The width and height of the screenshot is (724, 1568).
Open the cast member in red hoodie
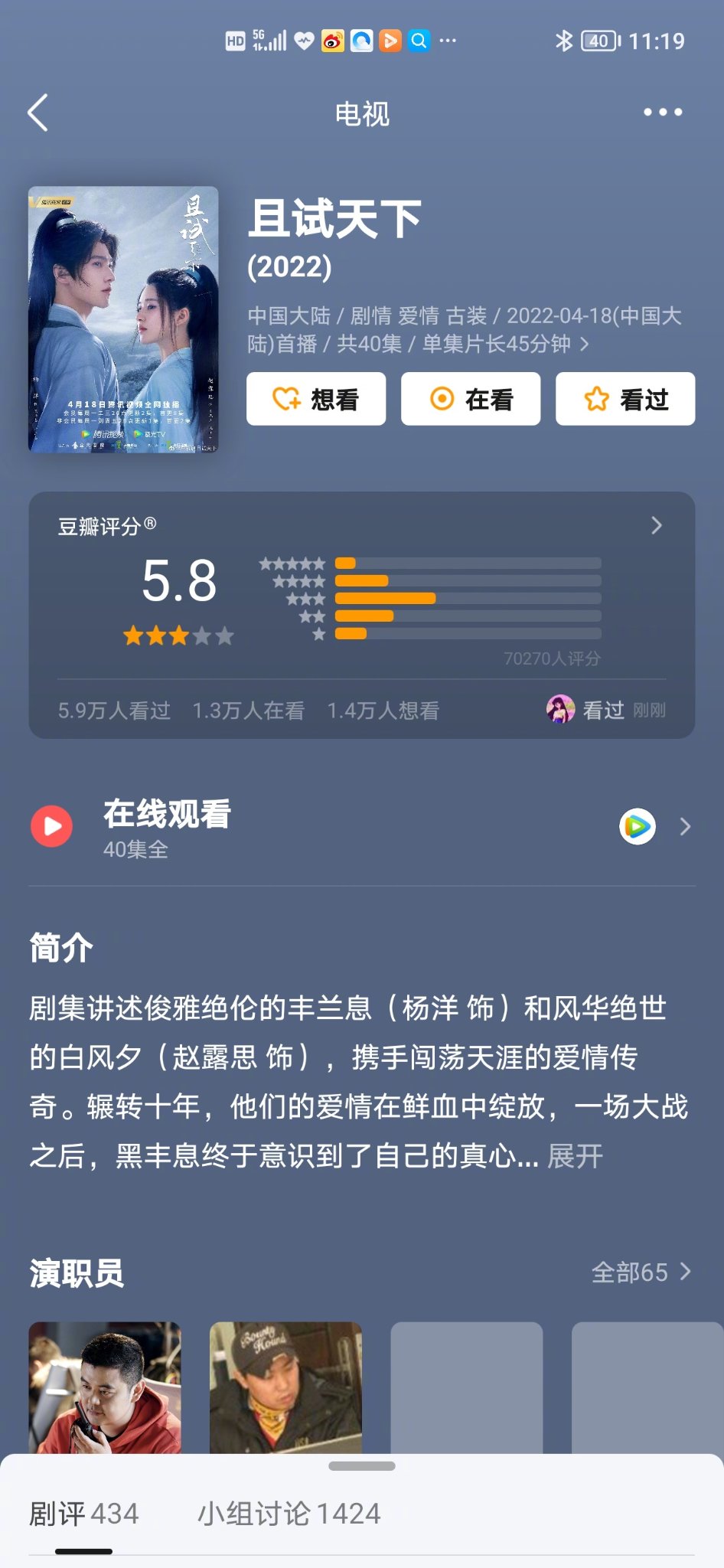tap(105, 1387)
